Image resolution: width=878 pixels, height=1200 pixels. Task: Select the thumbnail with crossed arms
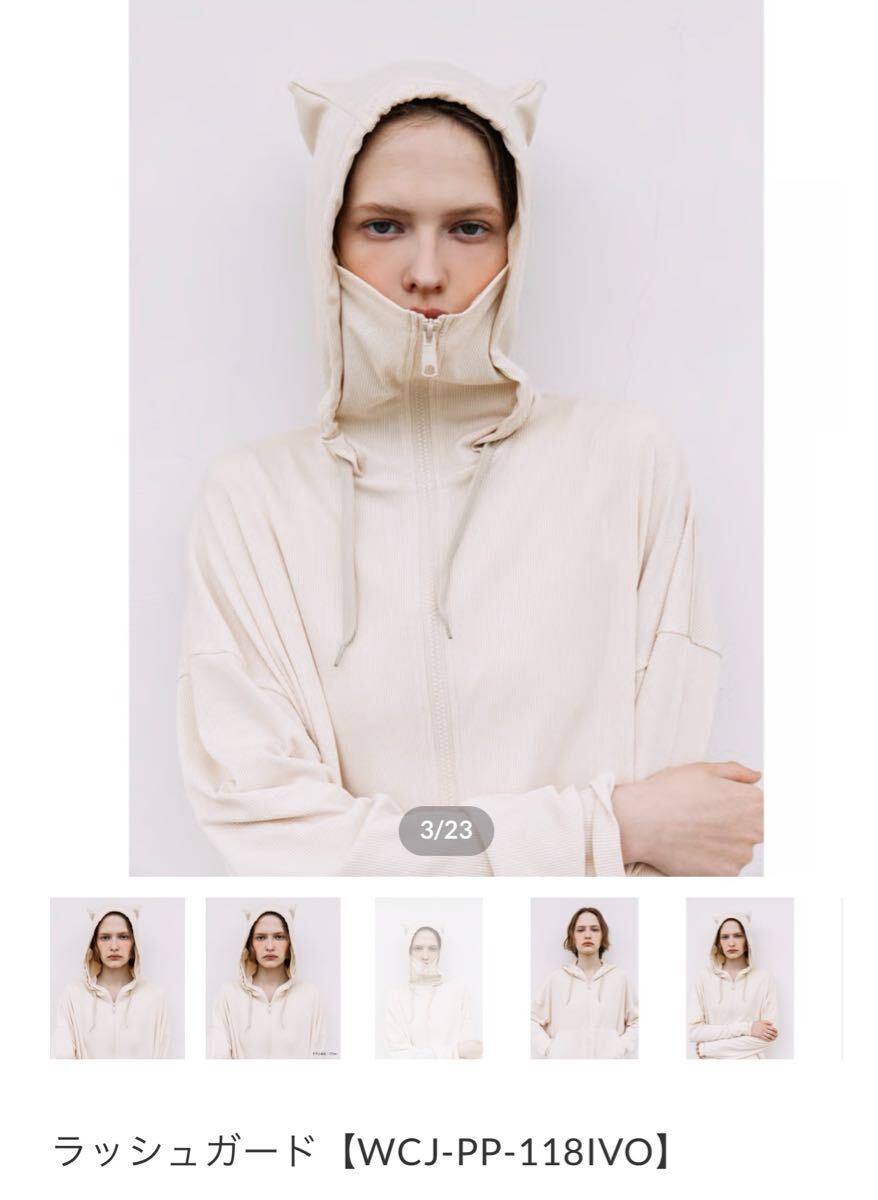coord(740,978)
